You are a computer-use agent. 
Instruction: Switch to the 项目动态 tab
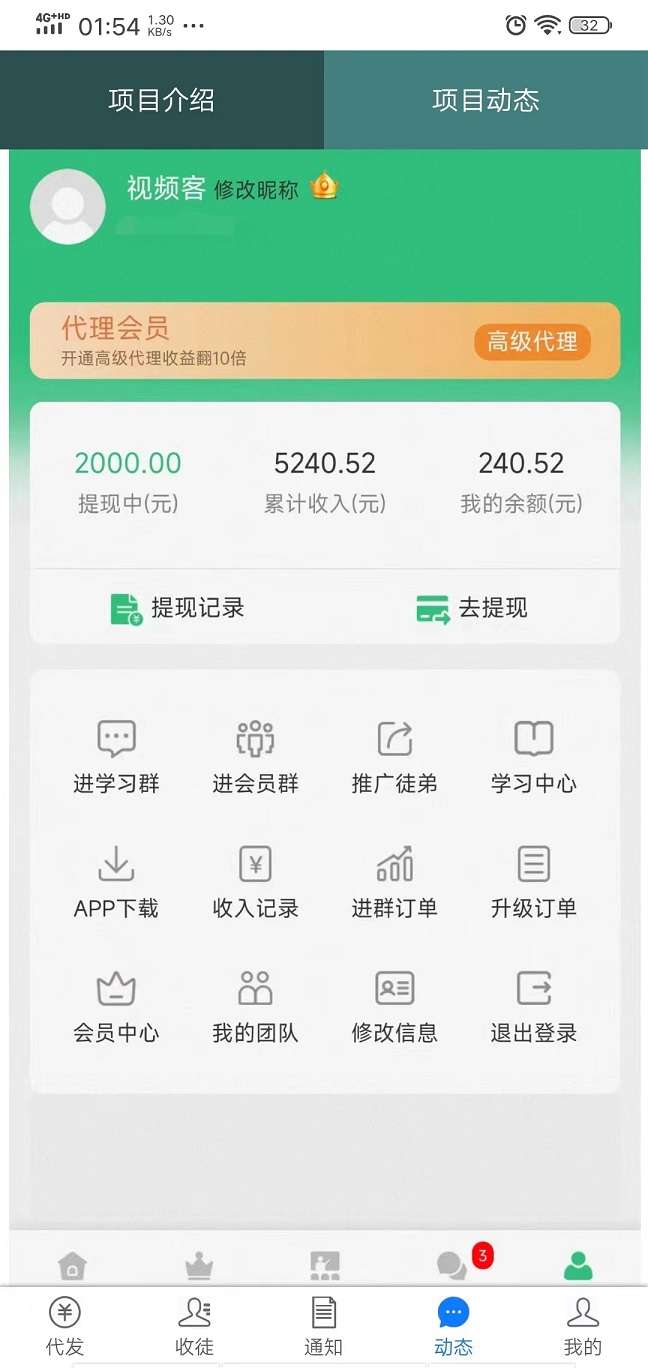(x=486, y=100)
